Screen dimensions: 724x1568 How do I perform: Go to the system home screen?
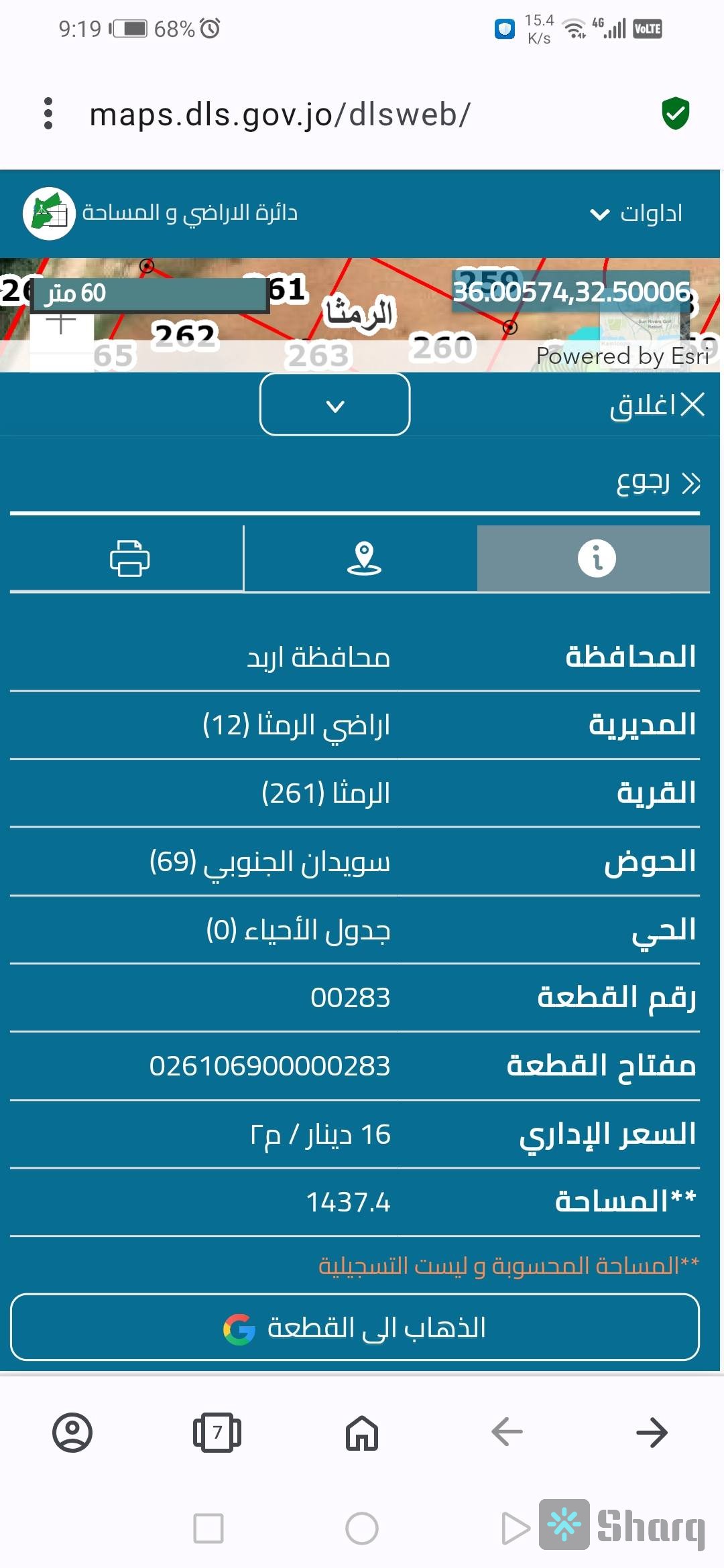[x=362, y=1528]
